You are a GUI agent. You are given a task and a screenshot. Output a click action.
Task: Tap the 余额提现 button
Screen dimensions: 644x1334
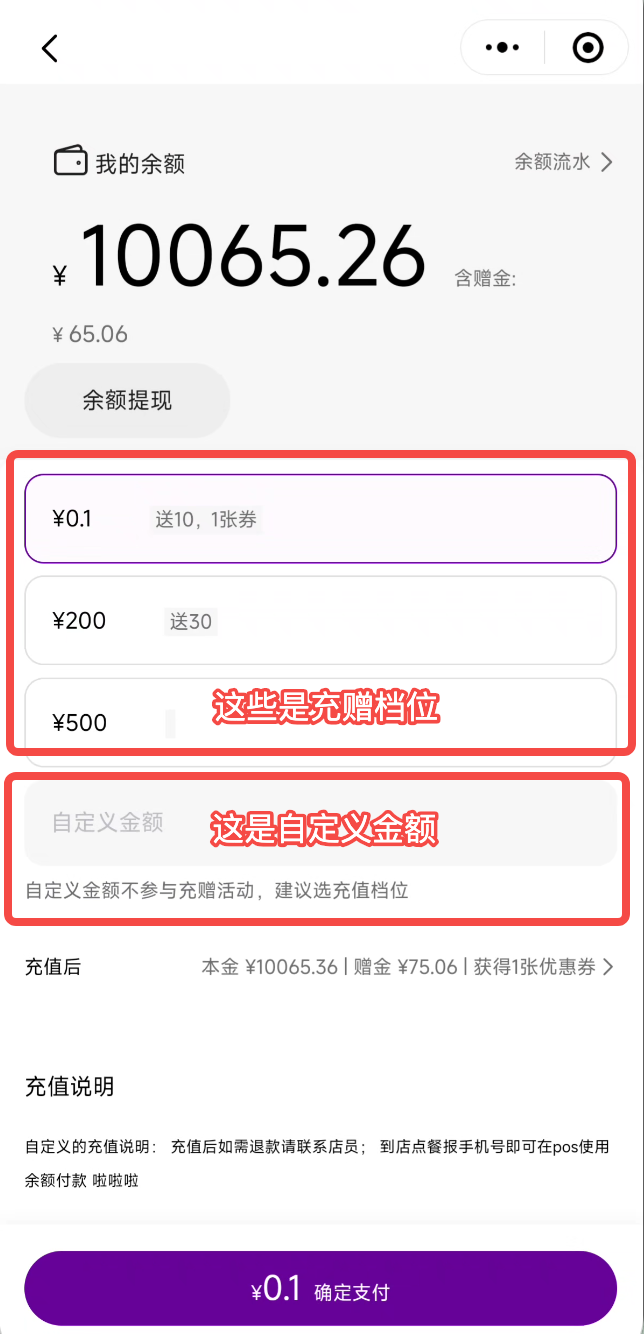pyautogui.click(x=127, y=401)
